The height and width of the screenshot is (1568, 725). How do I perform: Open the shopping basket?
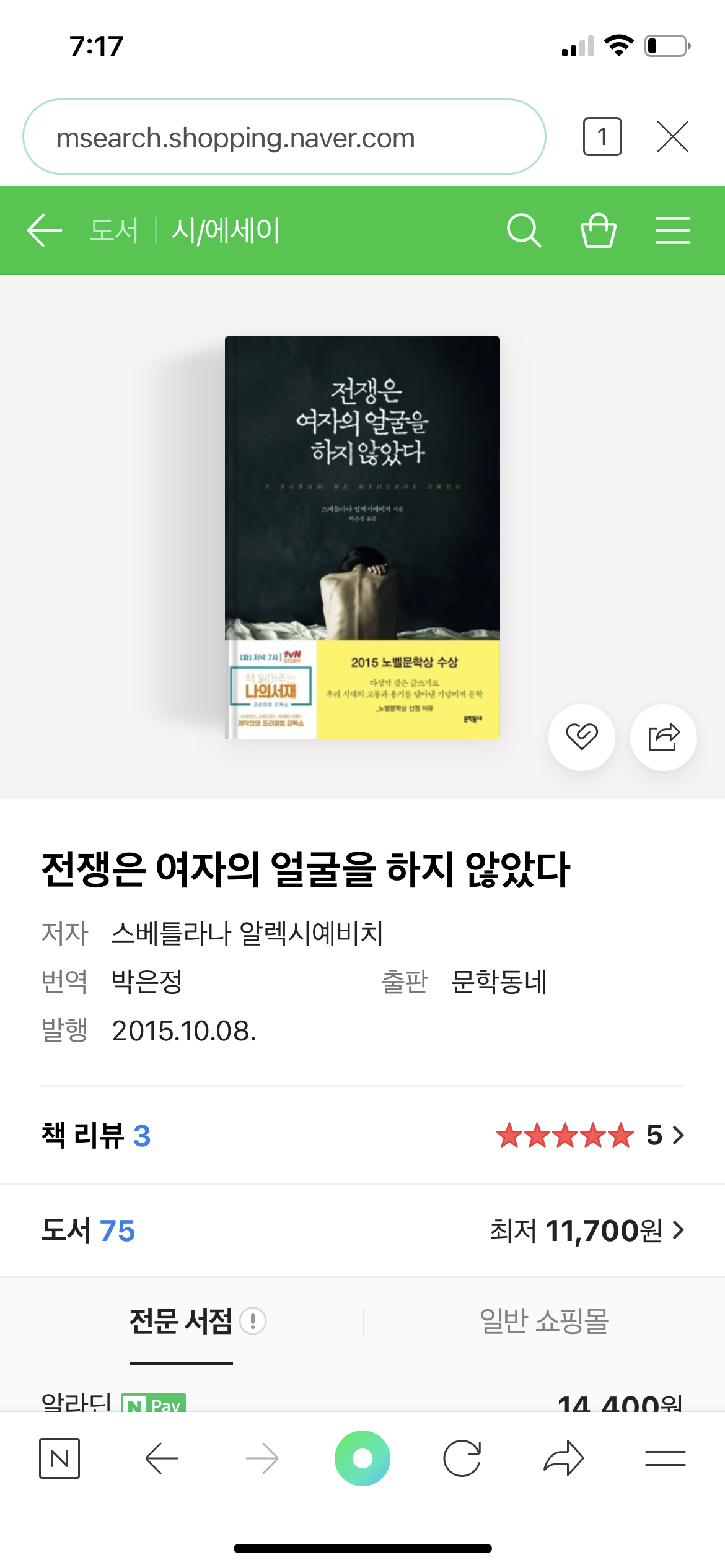click(x=599, y=230)
